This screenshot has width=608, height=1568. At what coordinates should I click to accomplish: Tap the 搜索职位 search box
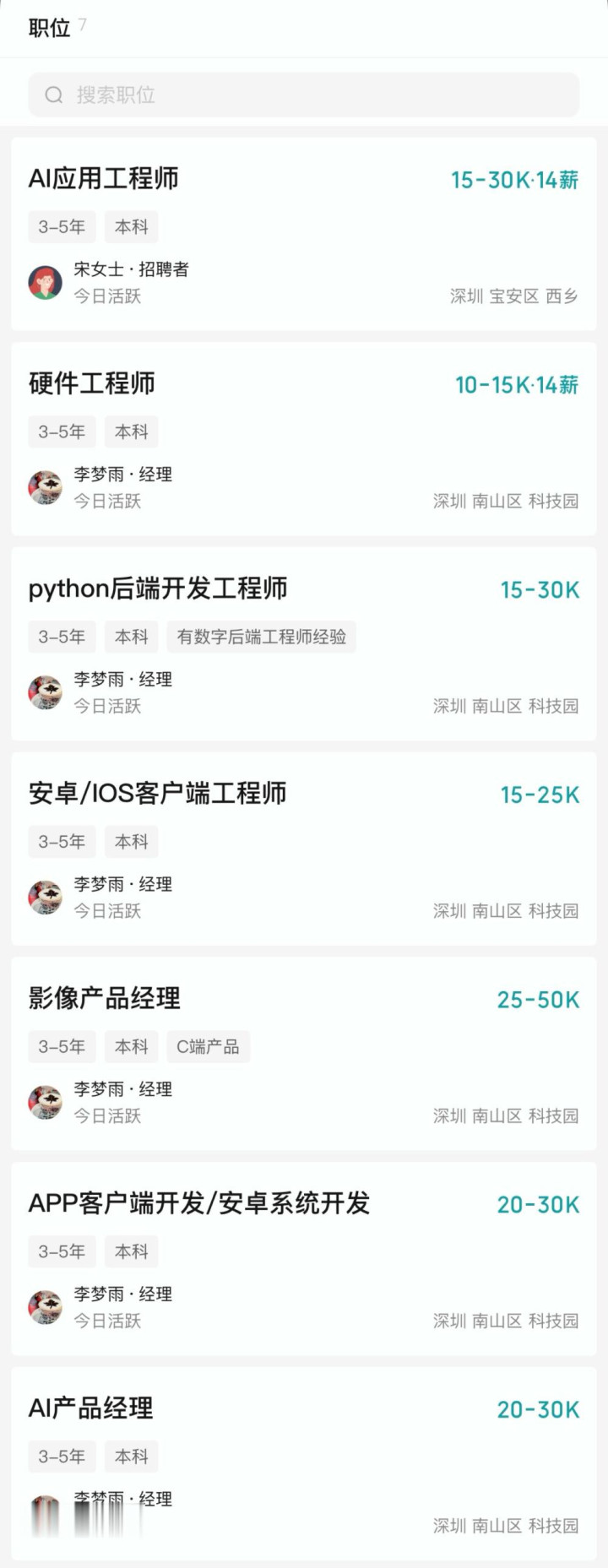pyautogui.click(x=304, y=95)
